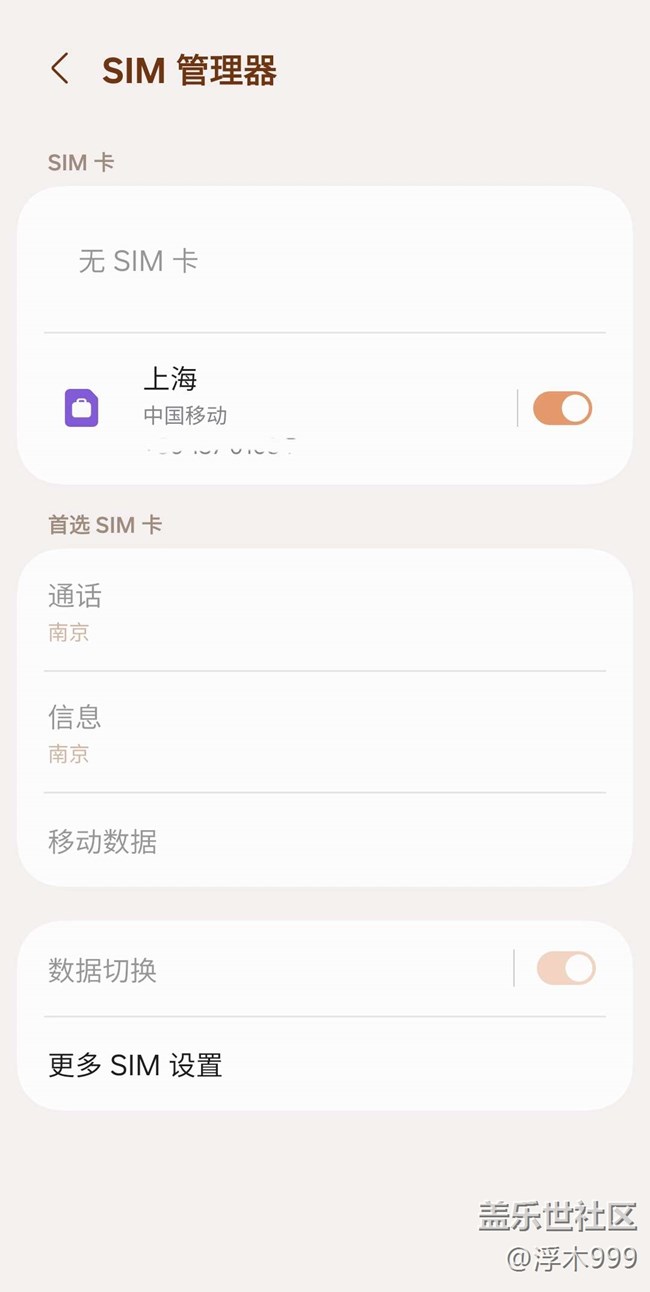
Task: Turn off the 上海 SIM card switch
Action: (x=562, y=408)
